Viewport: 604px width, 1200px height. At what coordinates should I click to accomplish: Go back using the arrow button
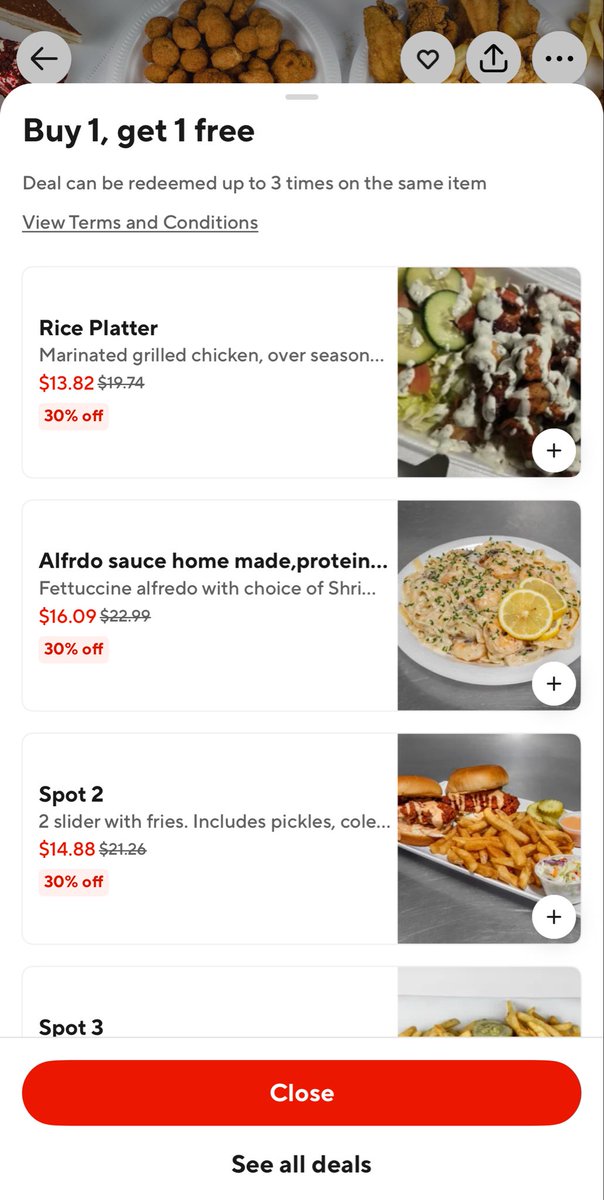click(44, 59)
